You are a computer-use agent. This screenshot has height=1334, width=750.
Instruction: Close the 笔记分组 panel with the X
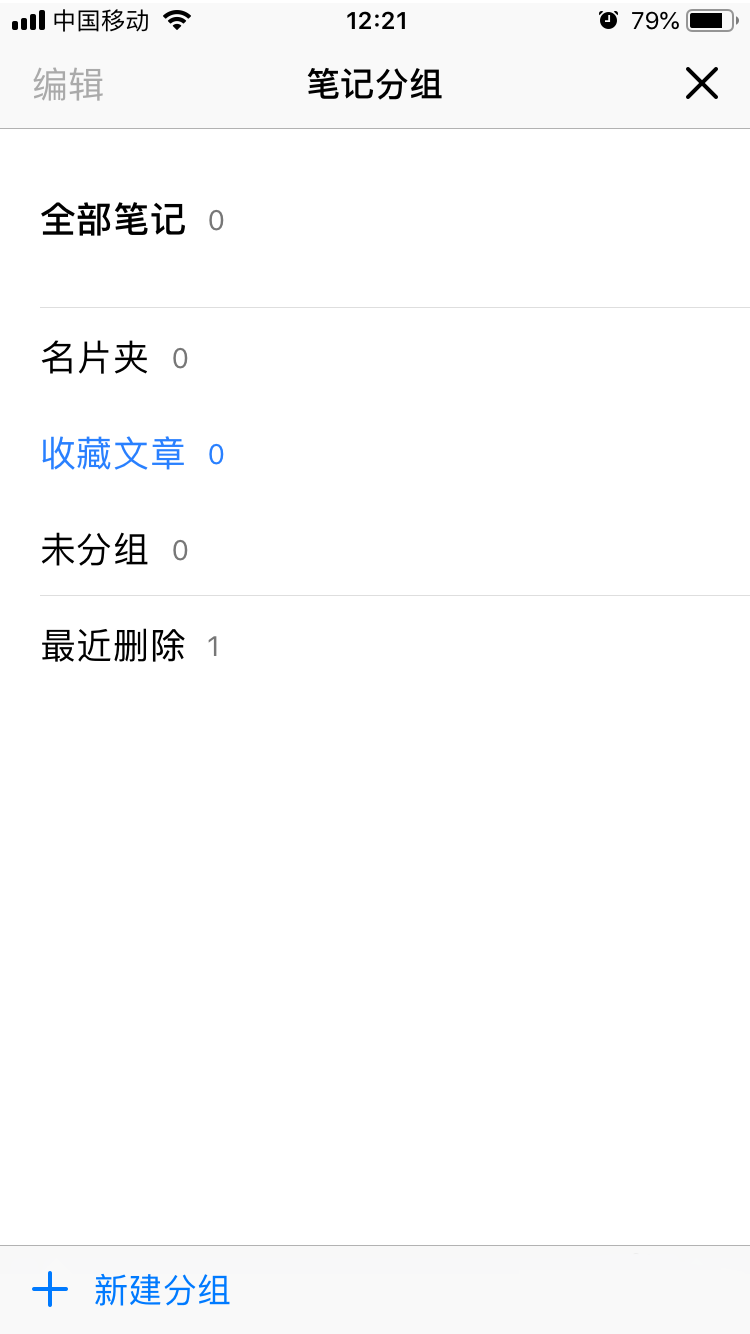[702, 84]
